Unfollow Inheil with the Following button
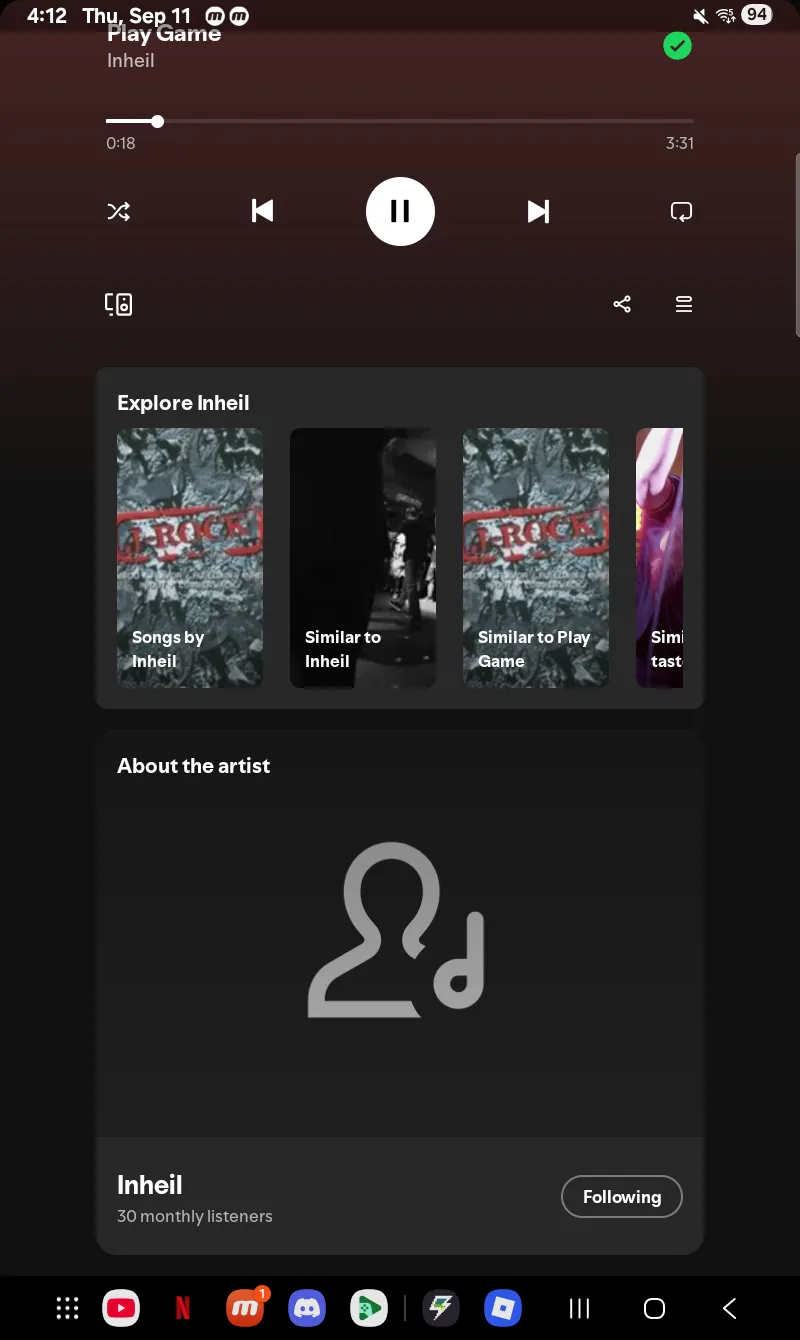The width and height of the screenshot is (800, 1340). tap(622, 1197)
